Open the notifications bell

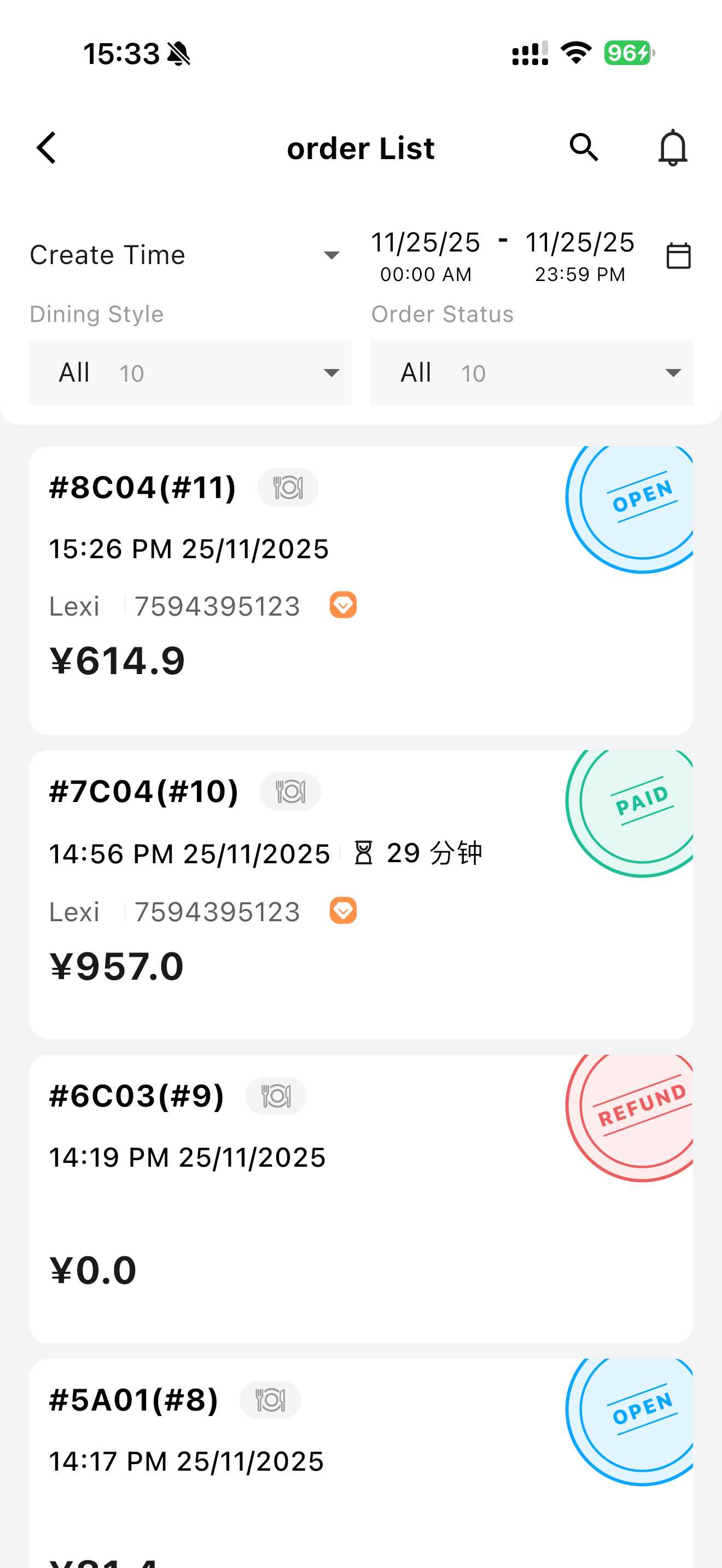point(672,148)
